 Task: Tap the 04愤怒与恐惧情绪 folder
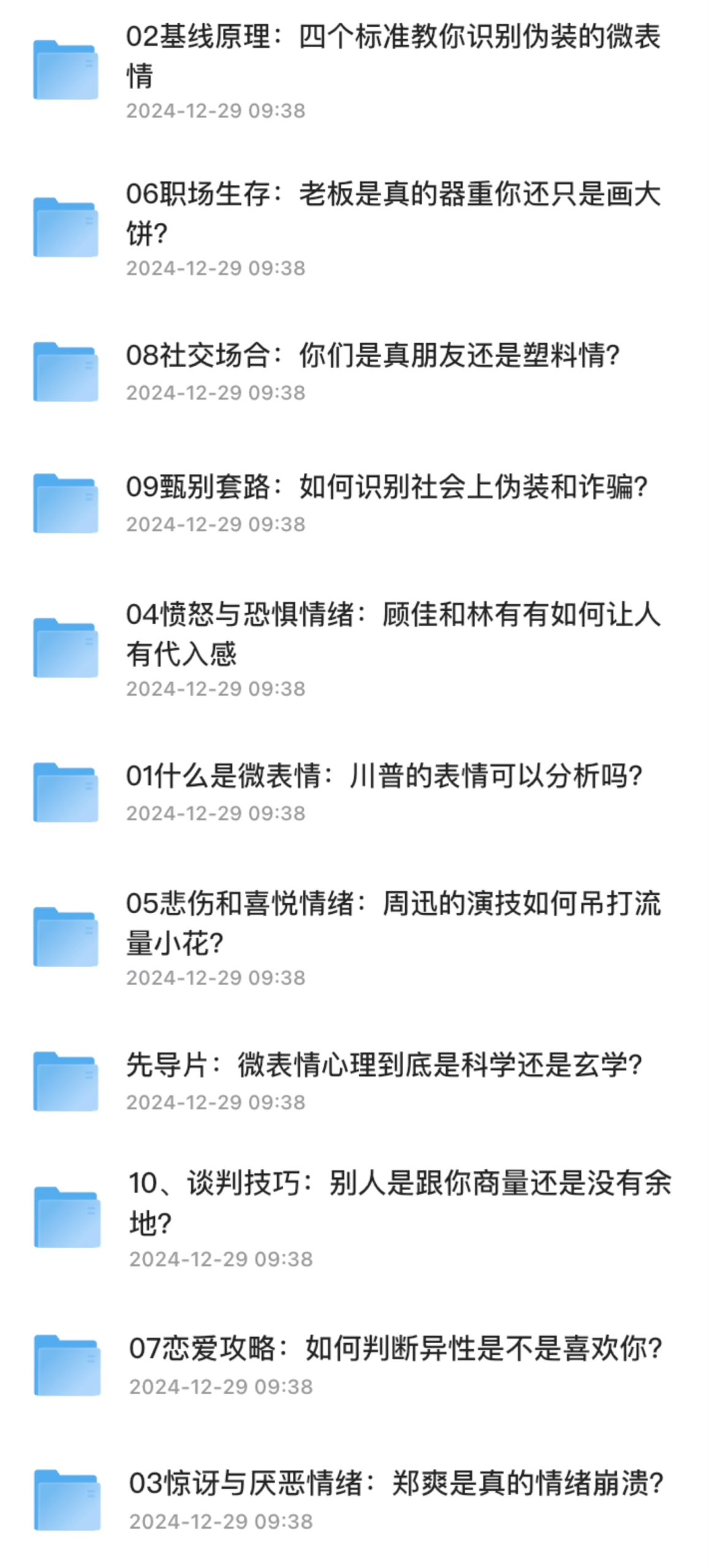[x=354, y=649]
